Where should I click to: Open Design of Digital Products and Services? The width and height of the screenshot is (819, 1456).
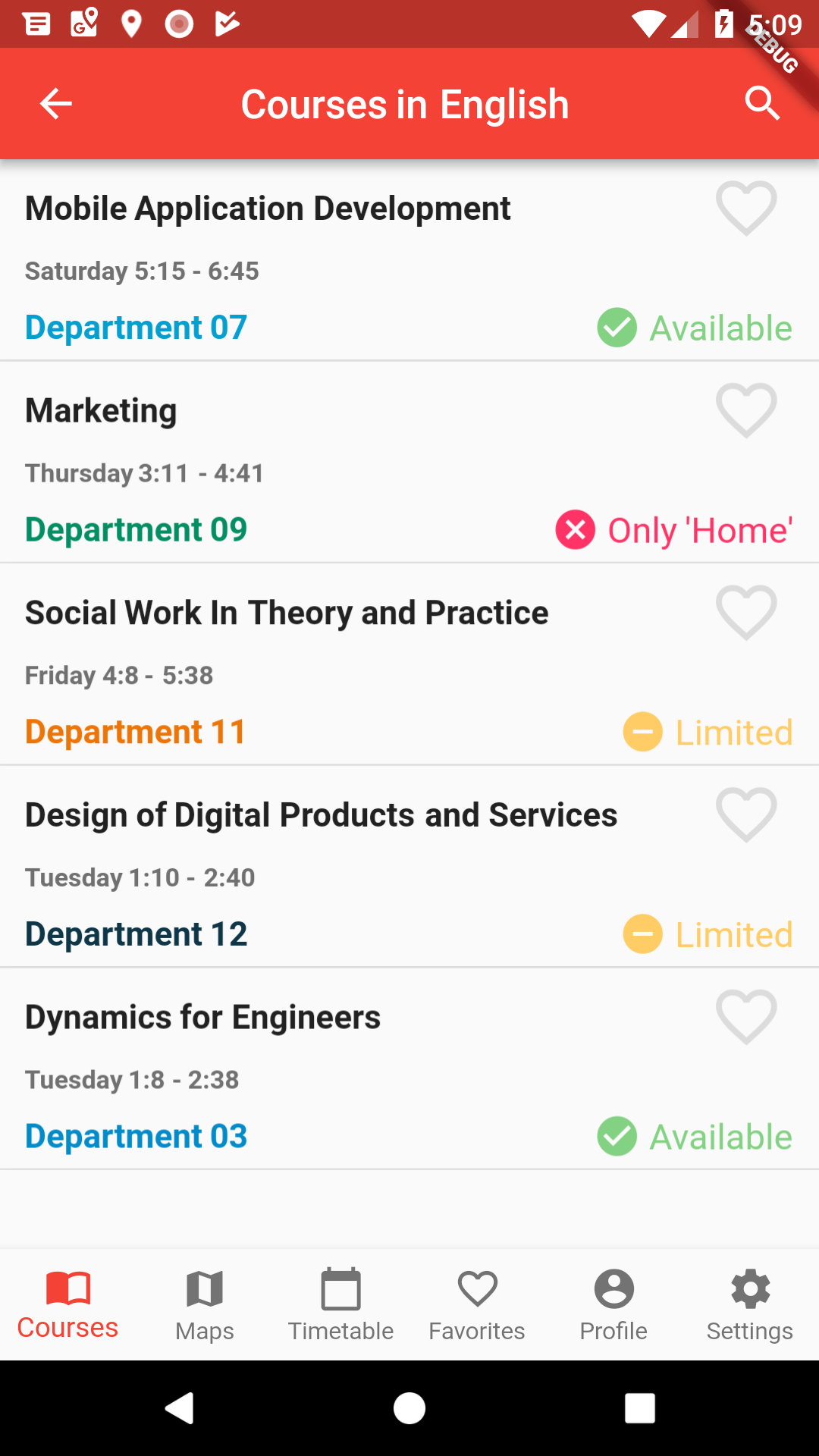[321, 815]
